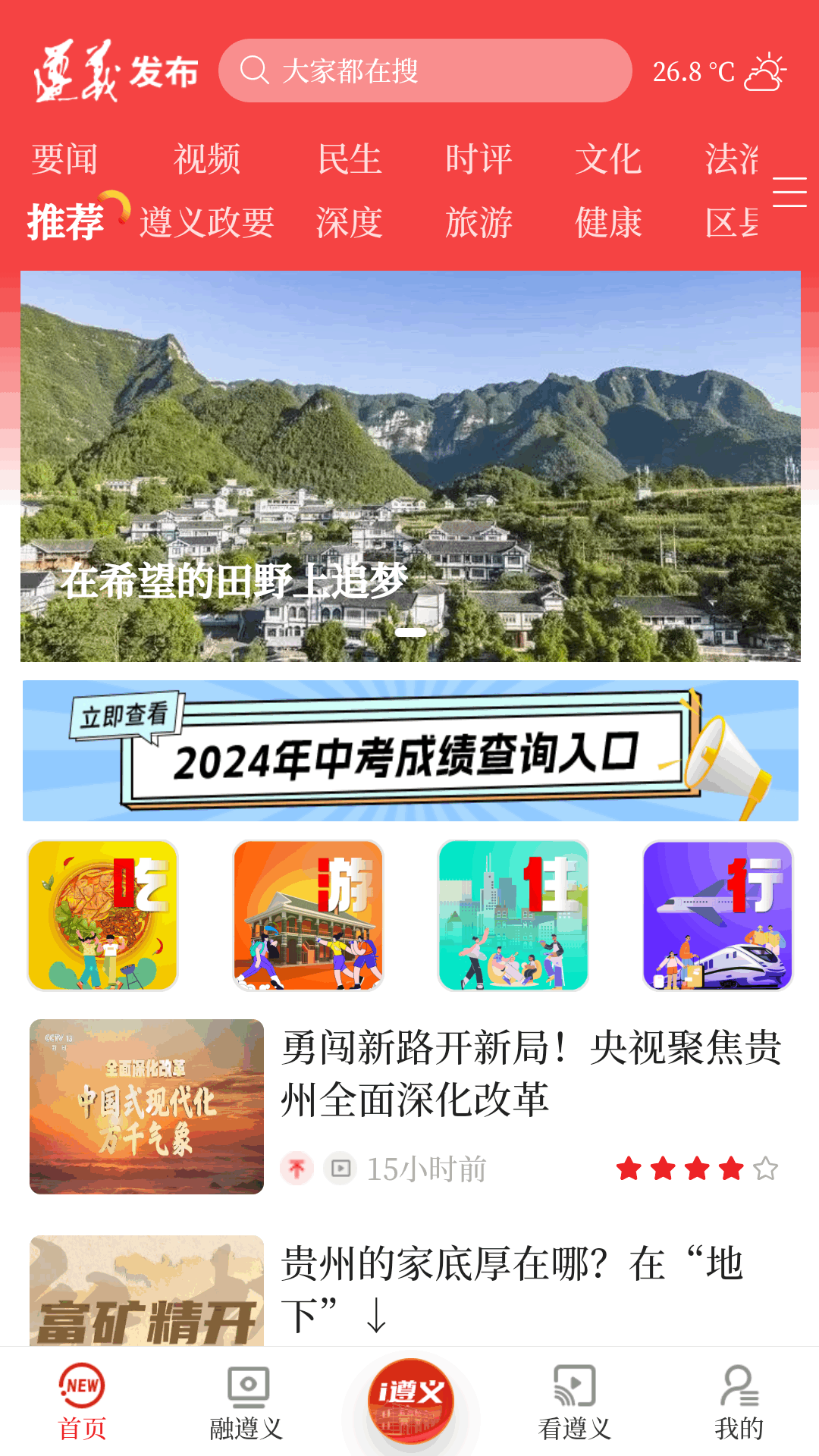Open the 住 (housing) section icon

(513, 914)
